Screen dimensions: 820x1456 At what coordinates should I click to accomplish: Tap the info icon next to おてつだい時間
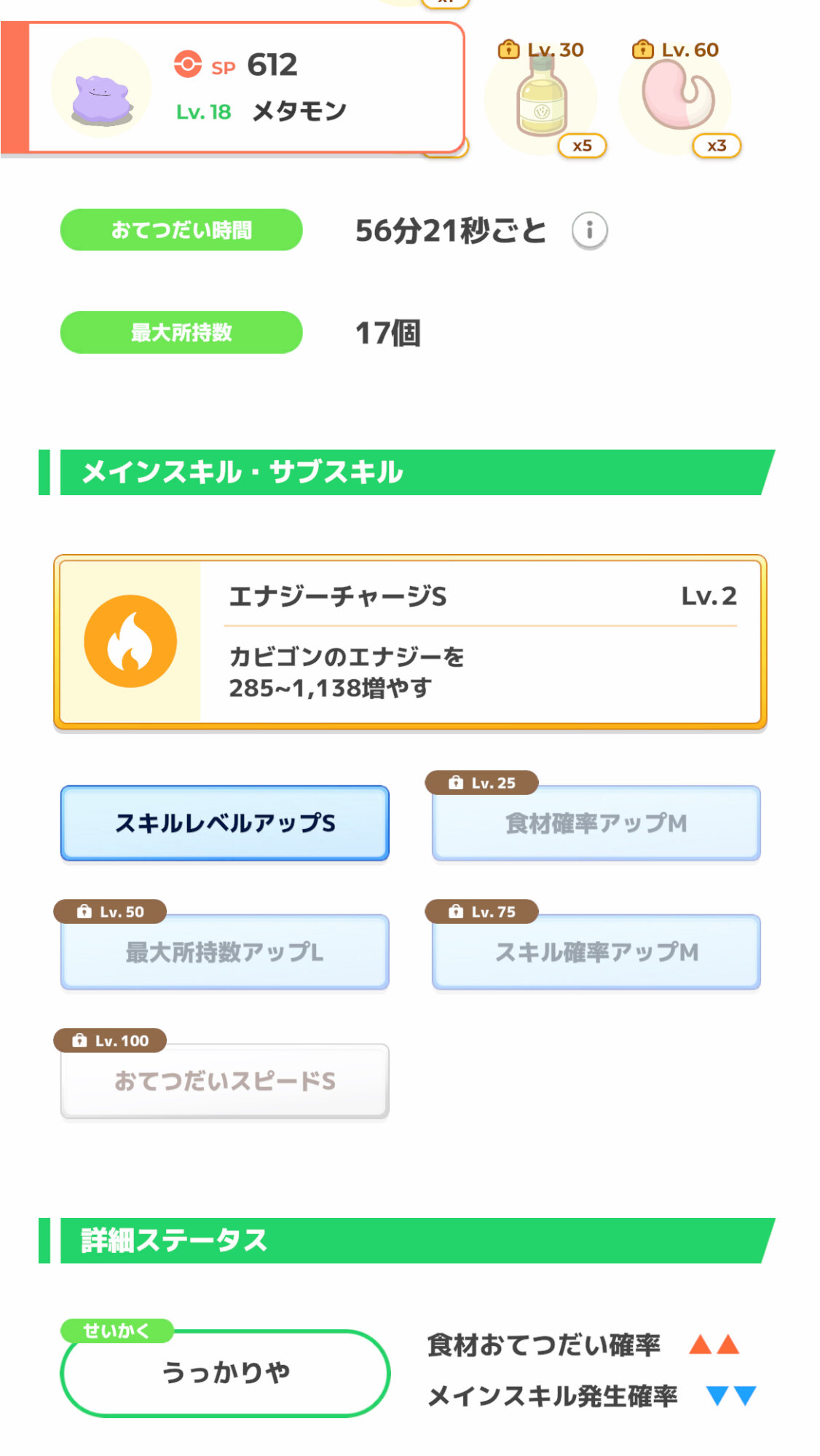click(x=589, y=231)
